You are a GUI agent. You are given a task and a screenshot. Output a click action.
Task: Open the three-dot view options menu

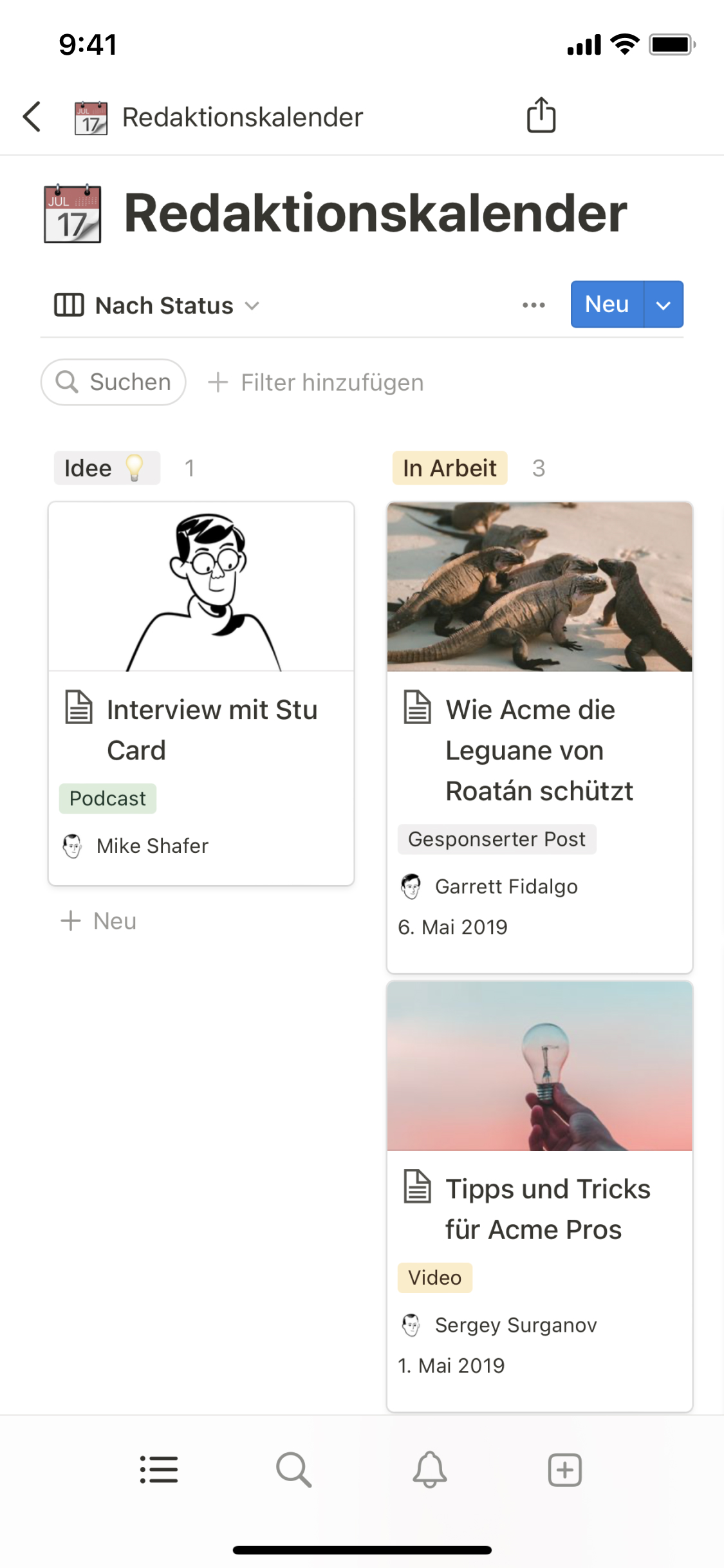(534, 305)
